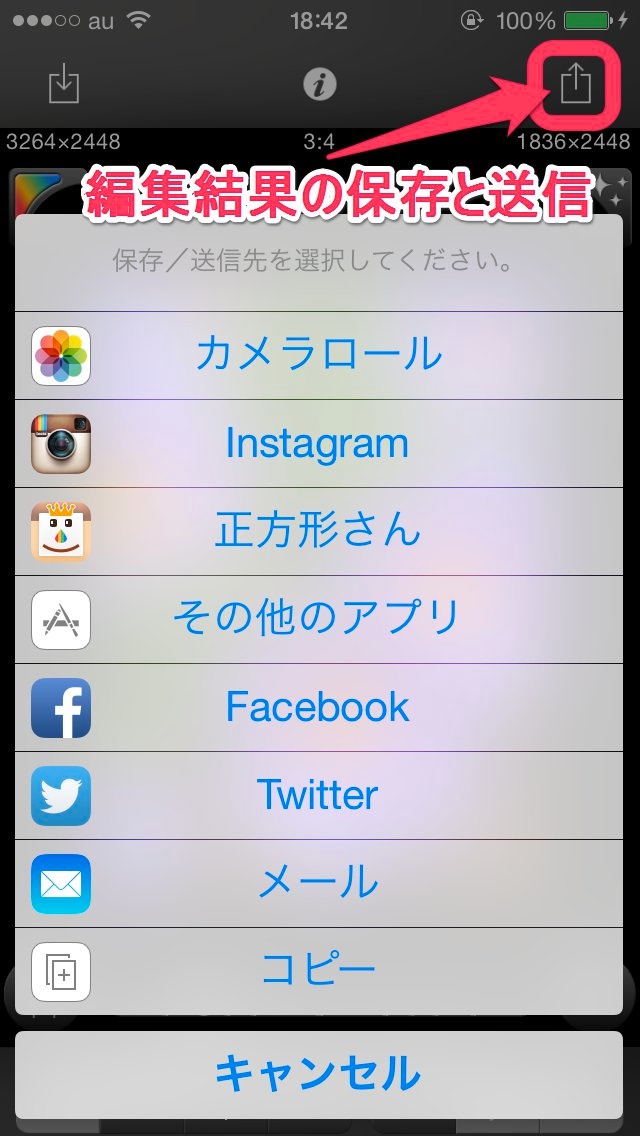
Task: Open the info icon
Action: coord(319,86)
